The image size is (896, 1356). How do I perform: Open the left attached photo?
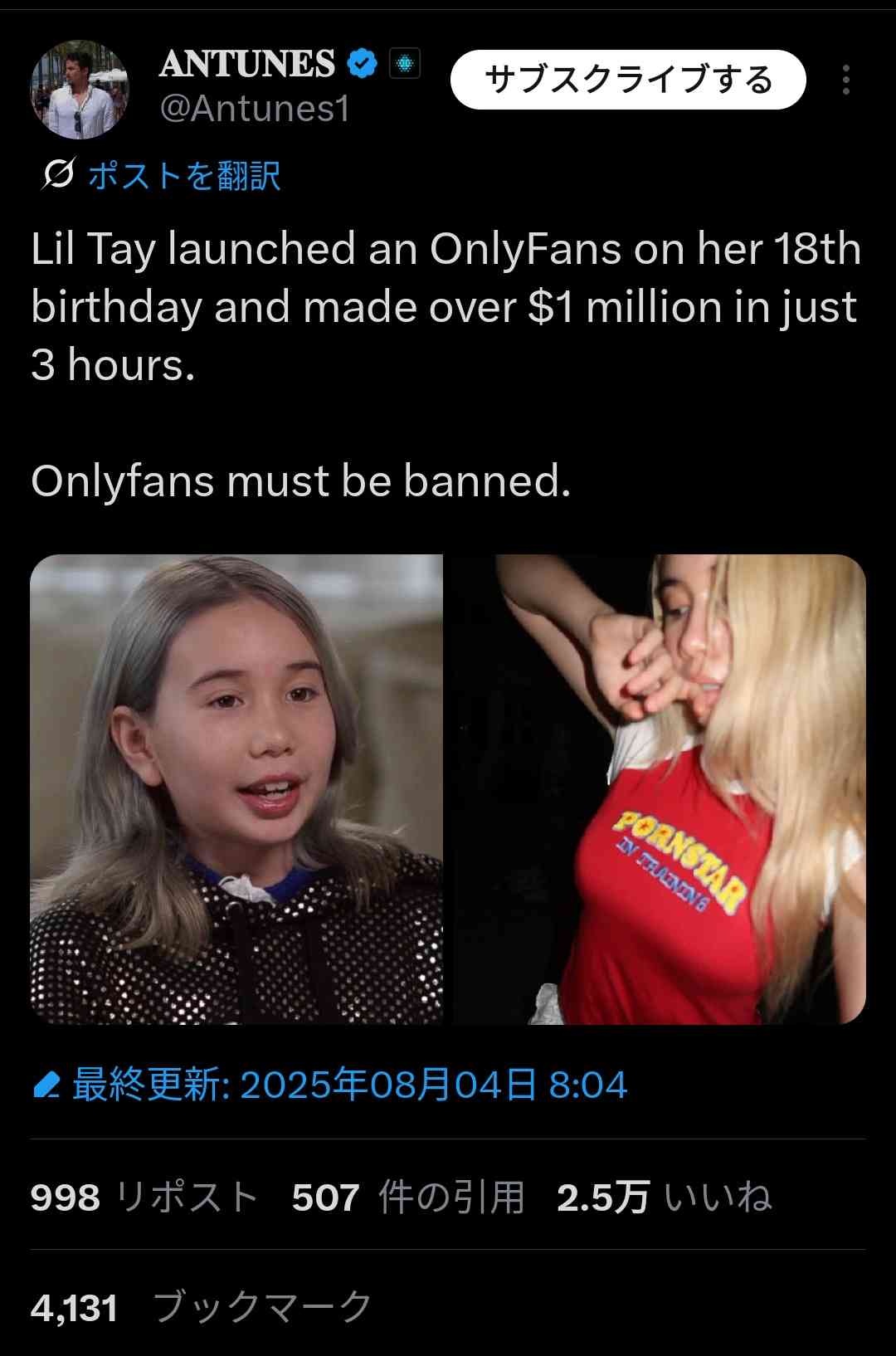click(x=236, y=788)
